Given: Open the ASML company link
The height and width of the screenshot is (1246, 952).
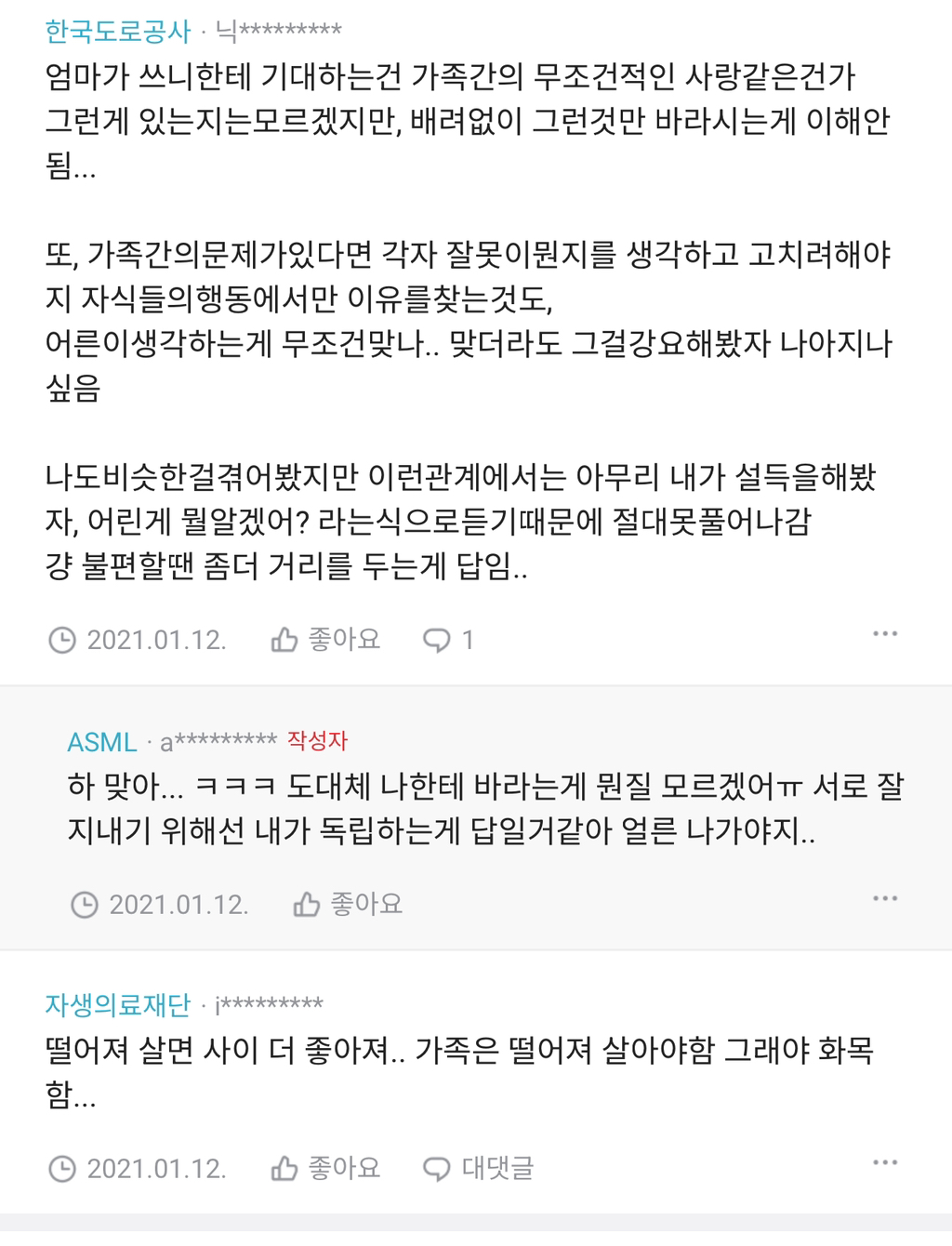Looking at the screenshot, I should click(102, 742).
